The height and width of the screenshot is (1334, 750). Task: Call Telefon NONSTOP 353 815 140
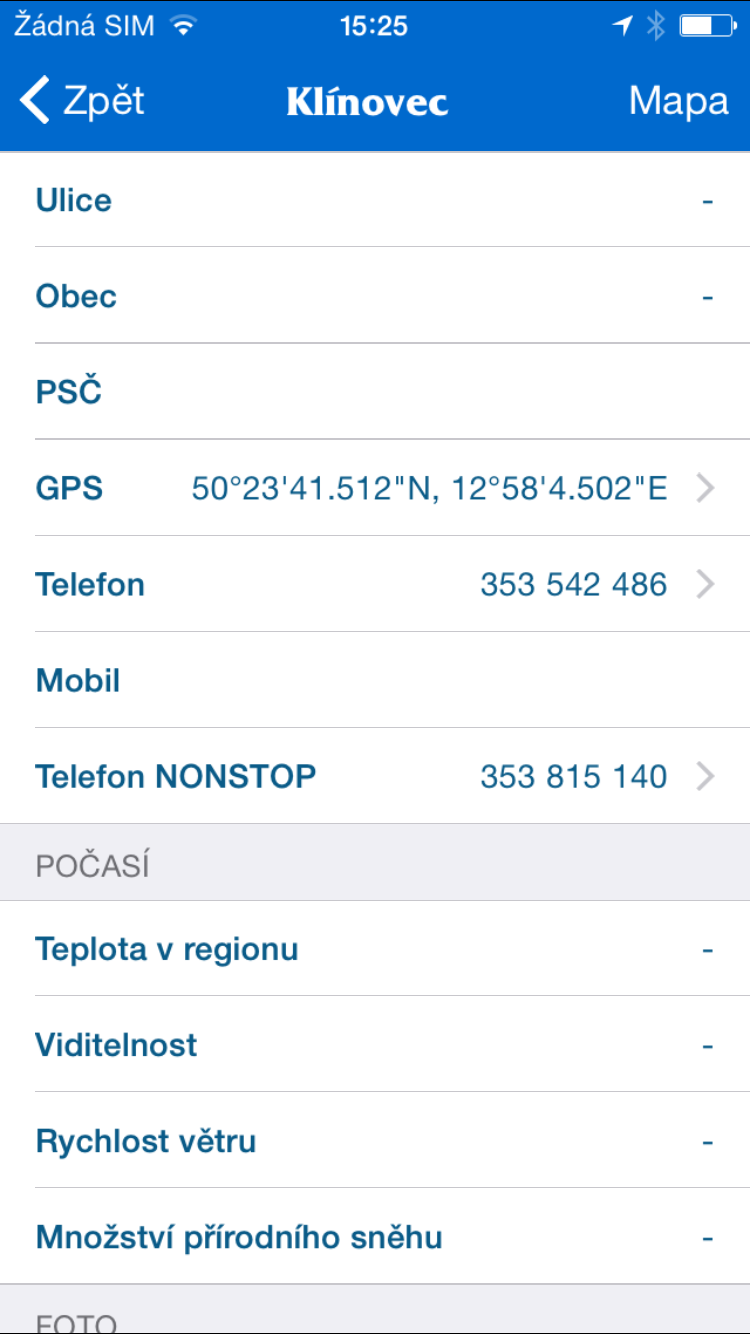pyautogui.click(x=375, y=776)
